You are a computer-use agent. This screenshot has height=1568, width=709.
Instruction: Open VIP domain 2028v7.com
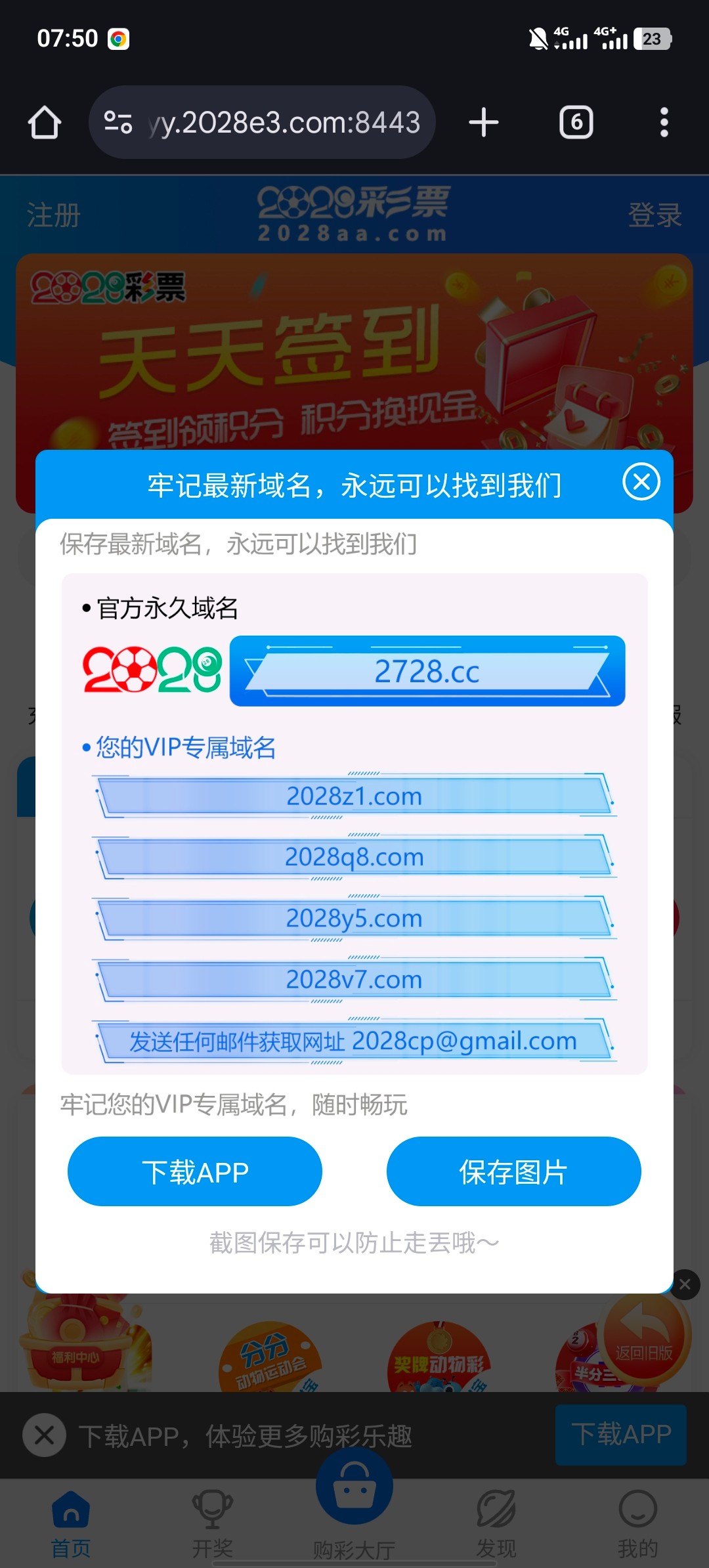354,979
